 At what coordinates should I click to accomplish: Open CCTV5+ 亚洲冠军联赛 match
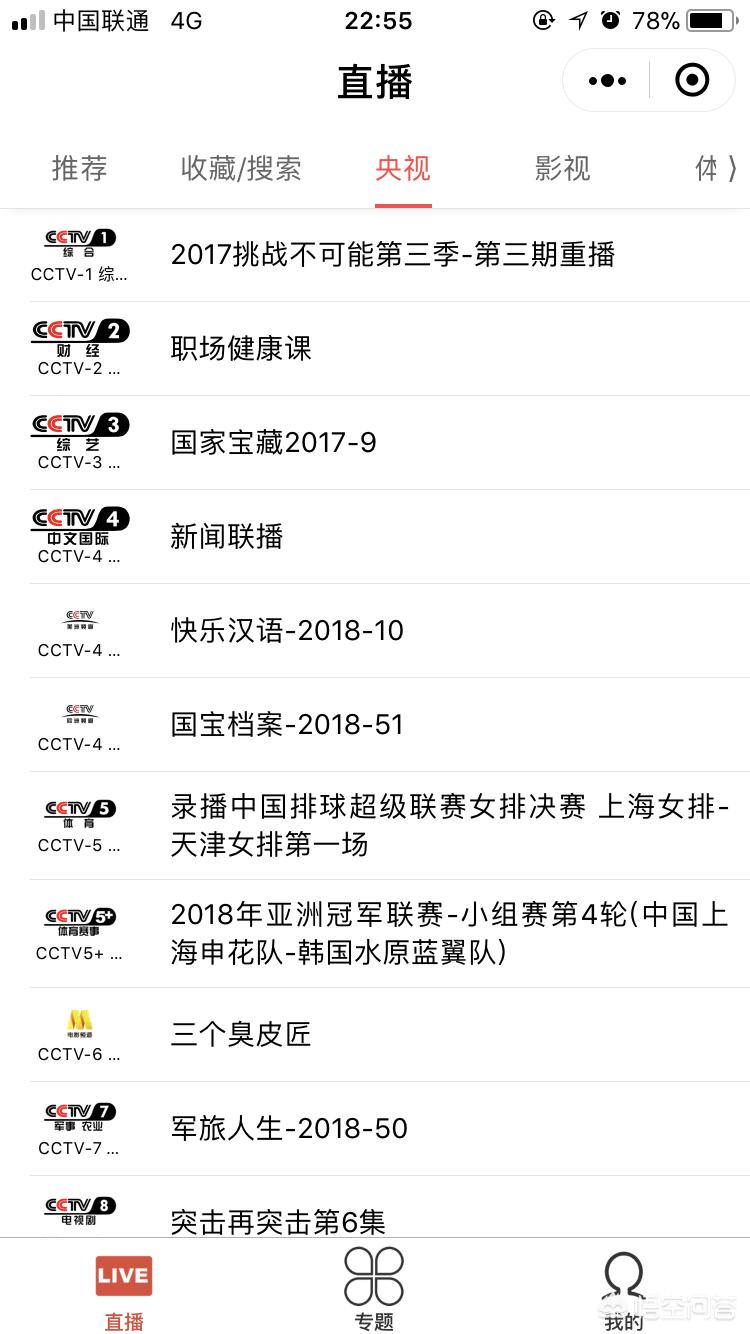375,934
